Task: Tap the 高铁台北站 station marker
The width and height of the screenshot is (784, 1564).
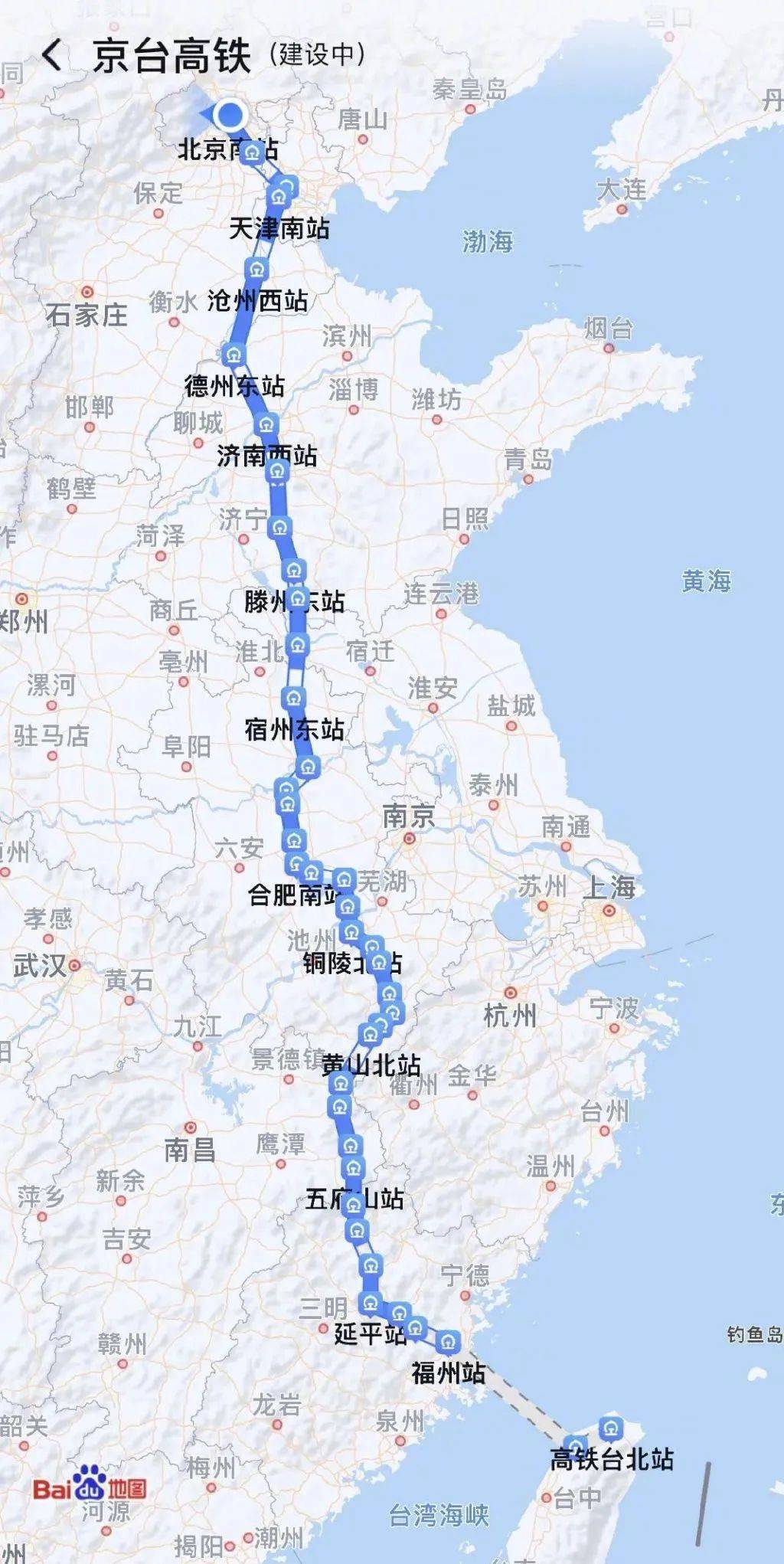Action: 610,1428
